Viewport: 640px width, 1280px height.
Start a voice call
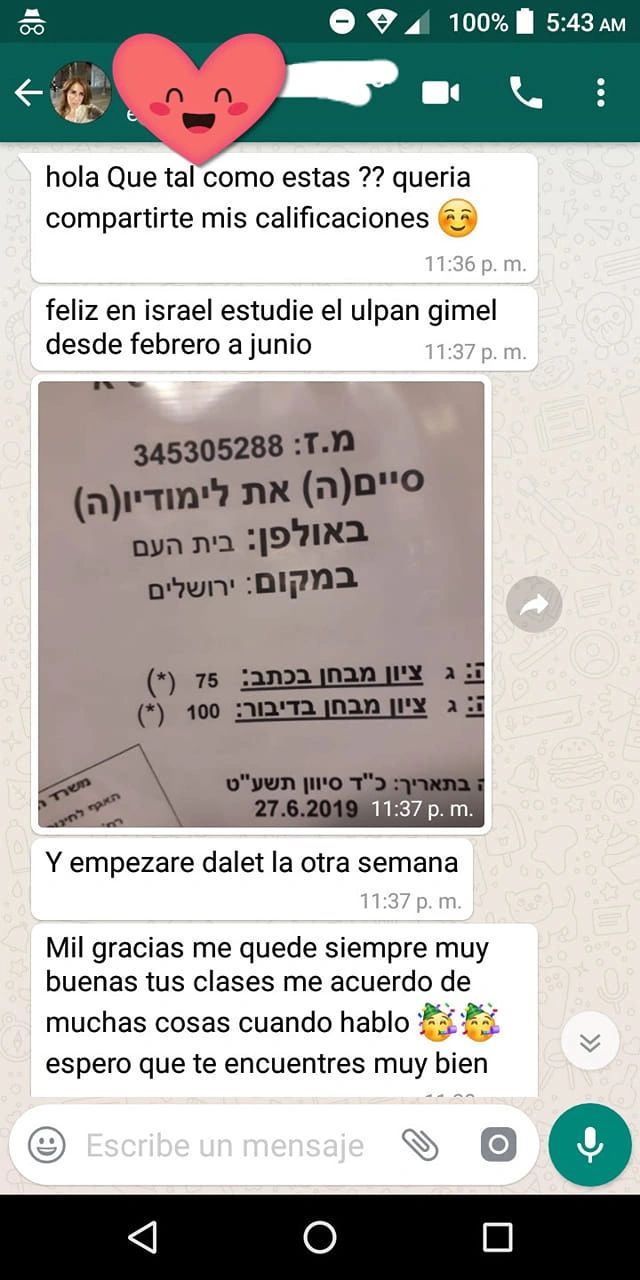(526, 93)
